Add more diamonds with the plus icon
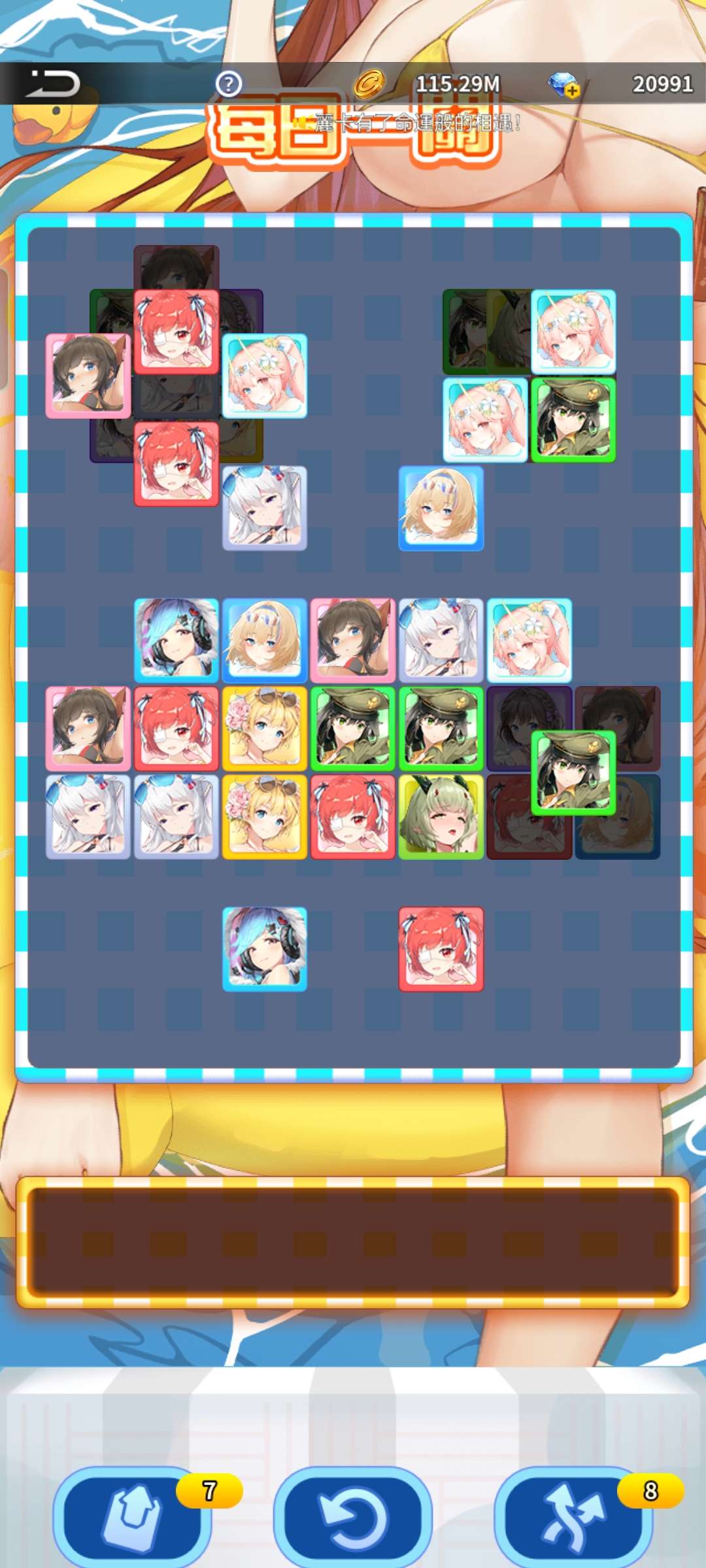The image size is (706, 1568). click(x=572, y=91)
